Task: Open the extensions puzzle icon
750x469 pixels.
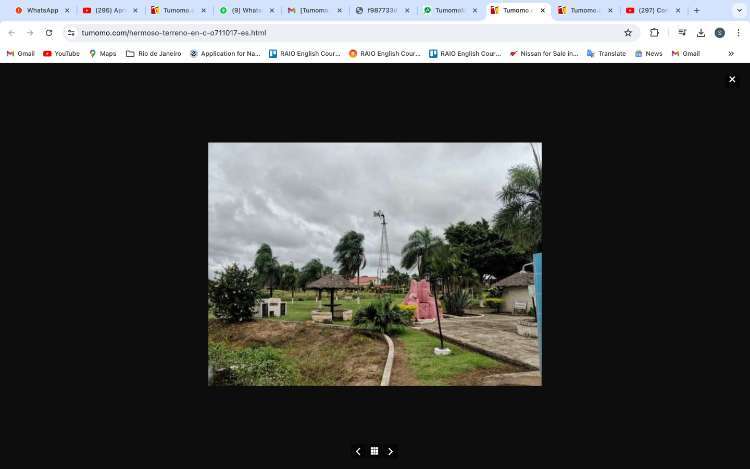Action: (x=654, y=32)
